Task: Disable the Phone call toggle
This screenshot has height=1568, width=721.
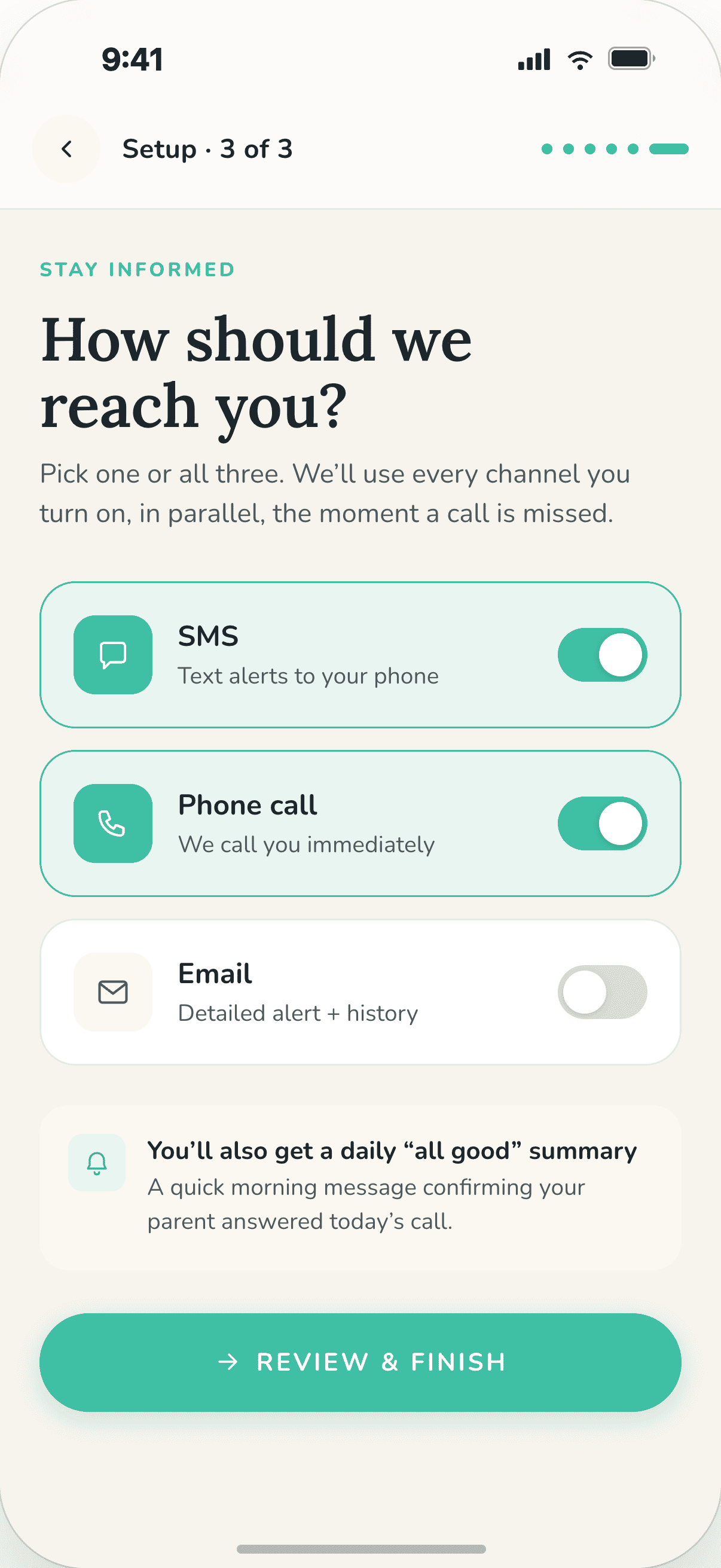Action: 603,823
